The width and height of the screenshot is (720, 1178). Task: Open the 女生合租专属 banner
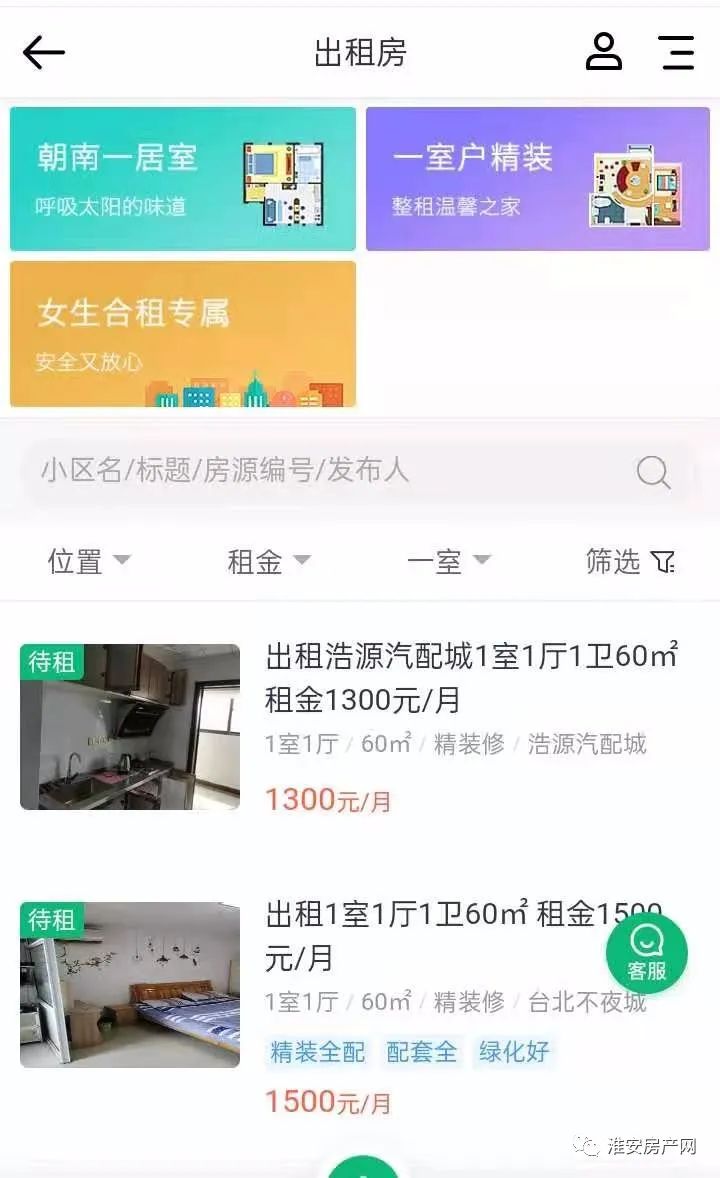(183, 334)
